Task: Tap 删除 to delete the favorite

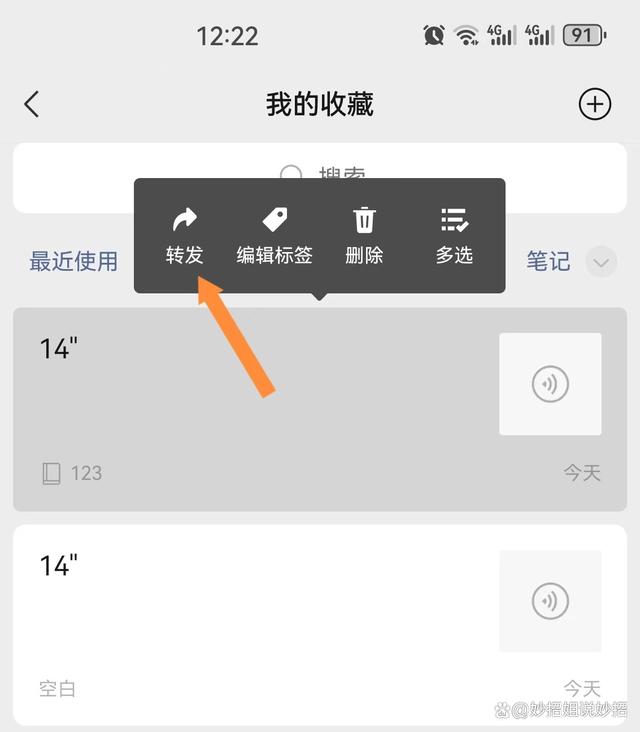Action: [x=364, y=237]
